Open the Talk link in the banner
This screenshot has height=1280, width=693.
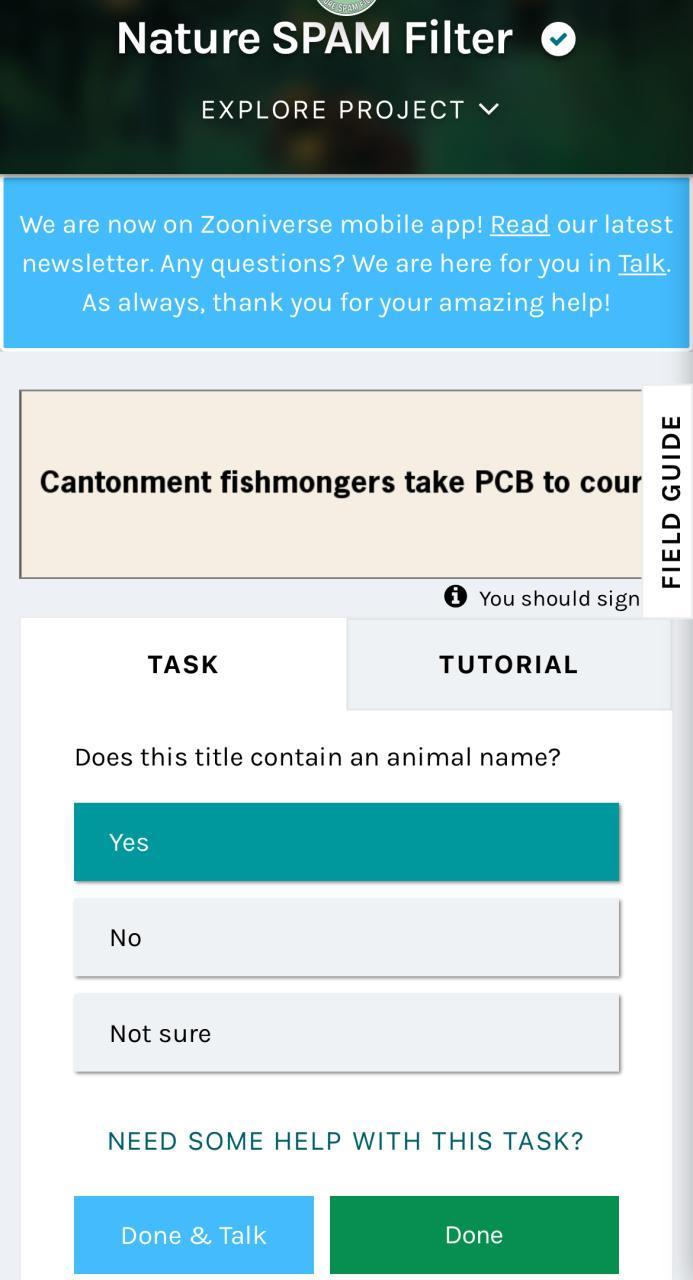click(641, 263)
